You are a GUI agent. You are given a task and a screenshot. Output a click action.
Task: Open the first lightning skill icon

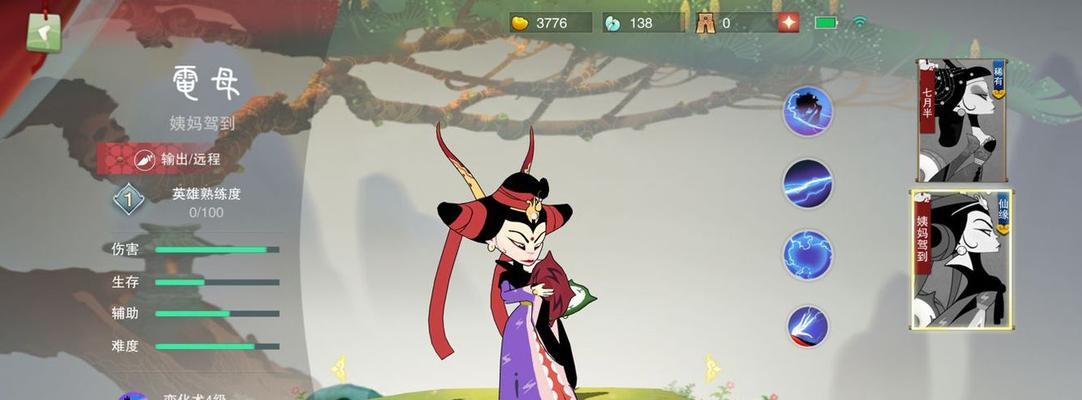coord(807,110)
